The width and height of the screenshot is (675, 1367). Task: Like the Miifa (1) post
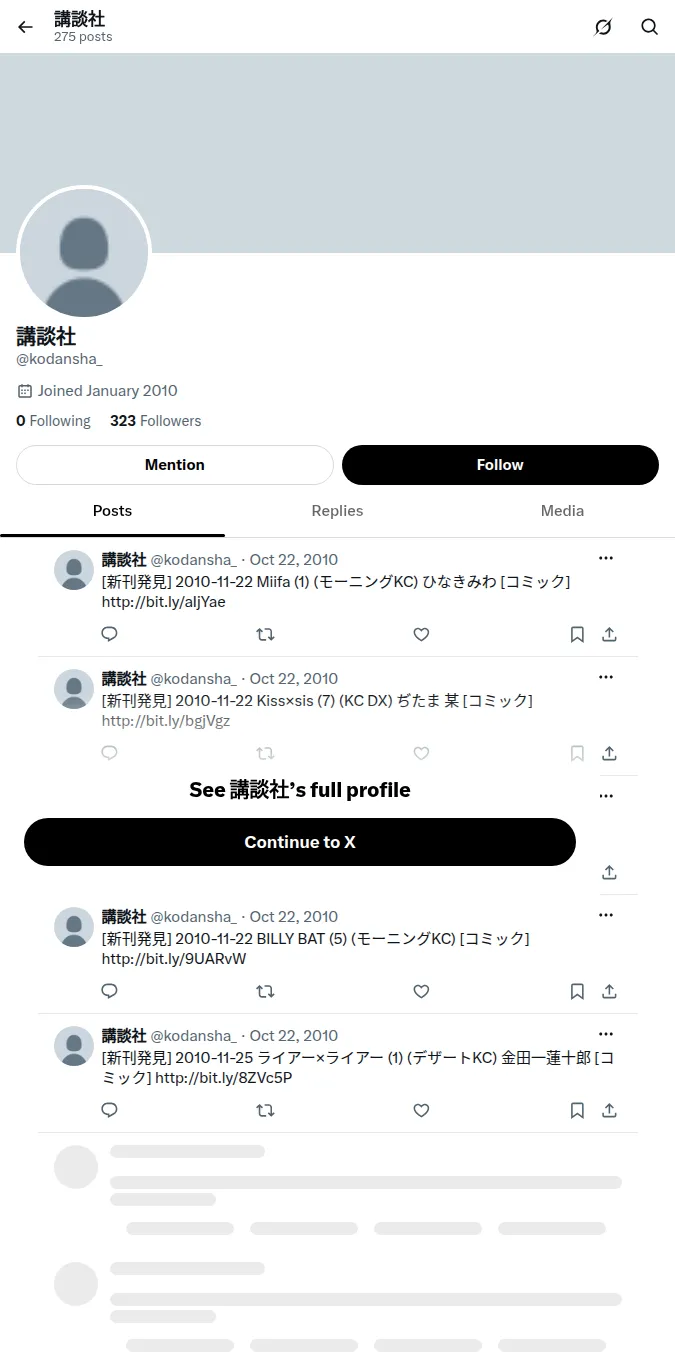pos(421,634)
